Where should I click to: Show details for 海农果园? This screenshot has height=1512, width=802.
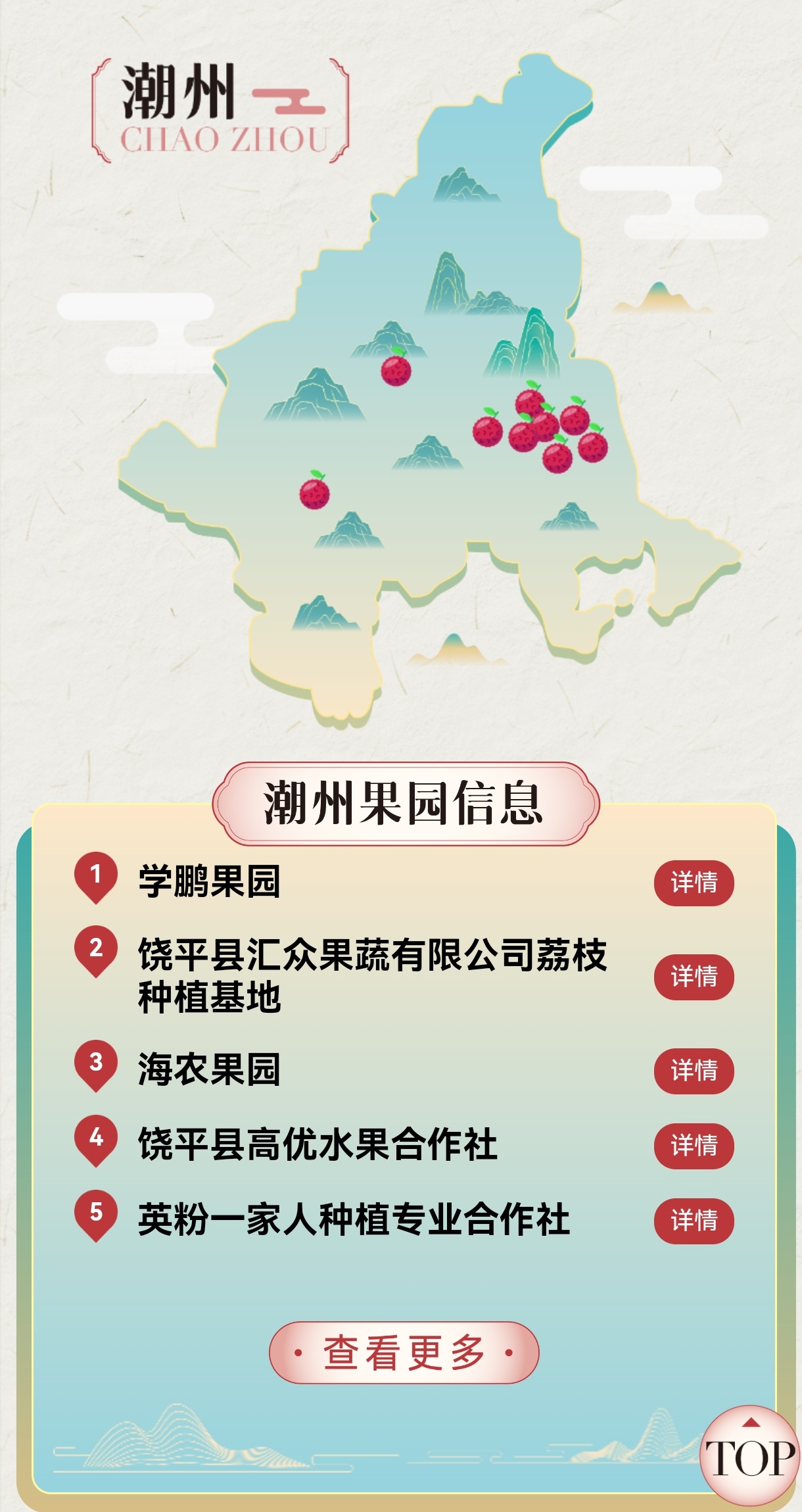pos(694,1071)
